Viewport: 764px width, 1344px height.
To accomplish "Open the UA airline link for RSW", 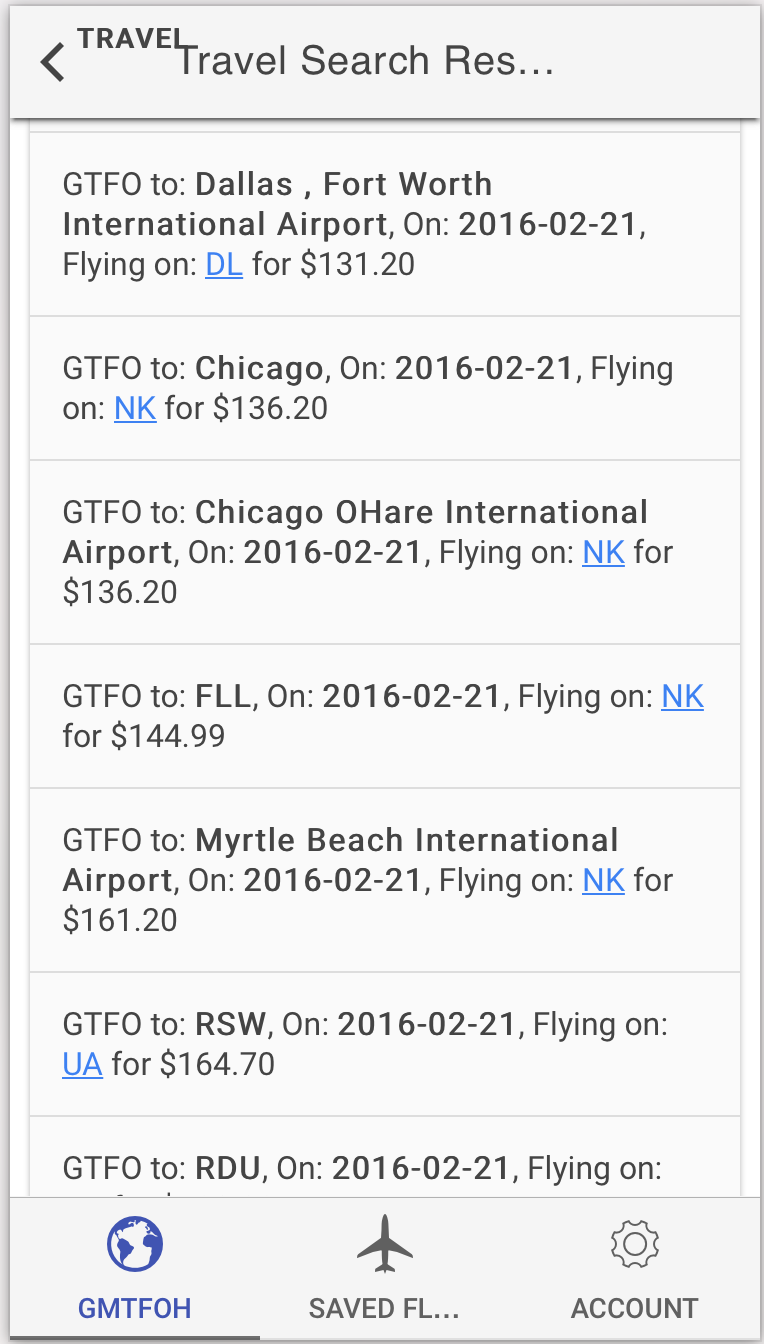I will point(83,1065).
